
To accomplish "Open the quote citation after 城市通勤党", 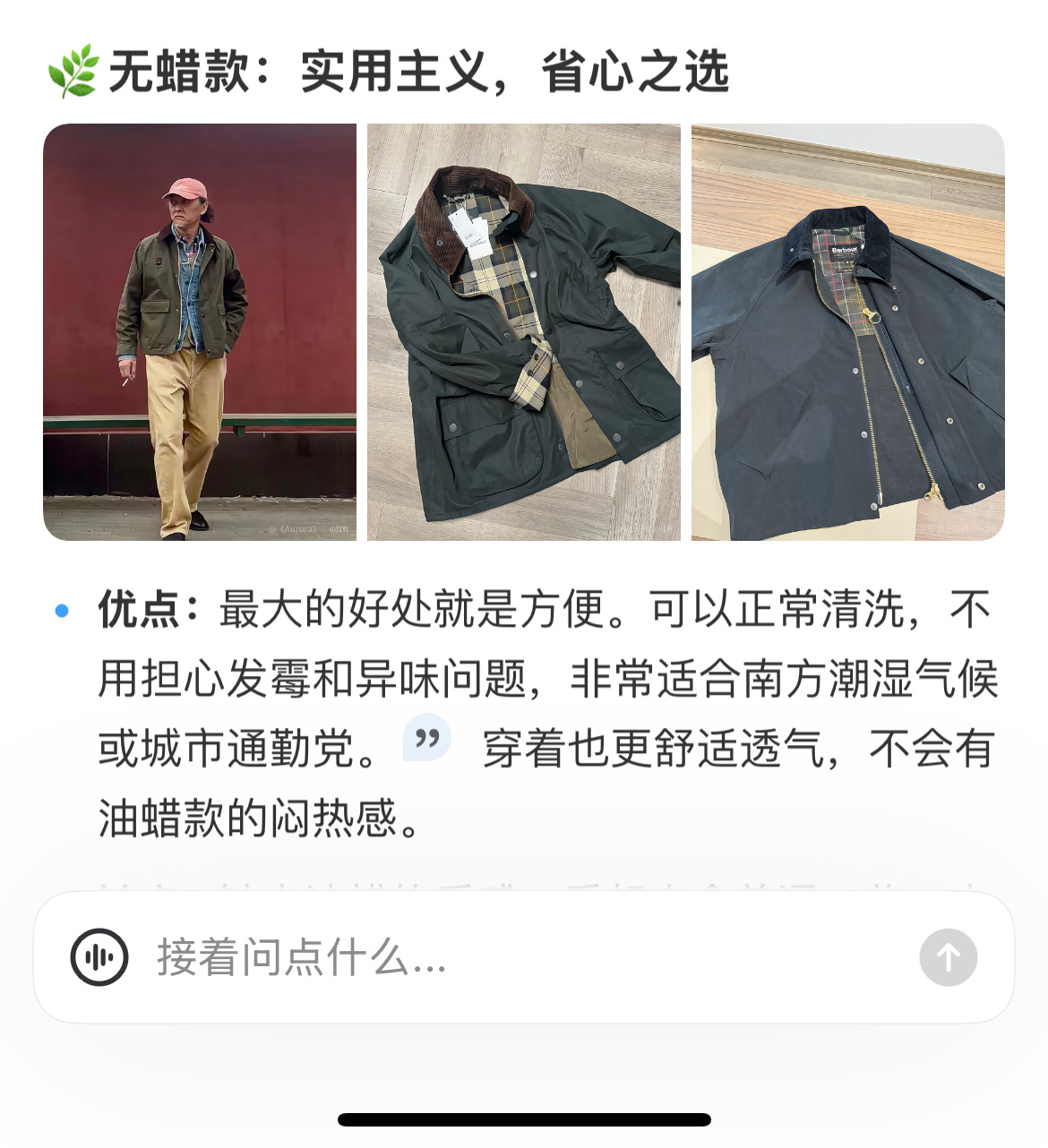I will point(427,739).
